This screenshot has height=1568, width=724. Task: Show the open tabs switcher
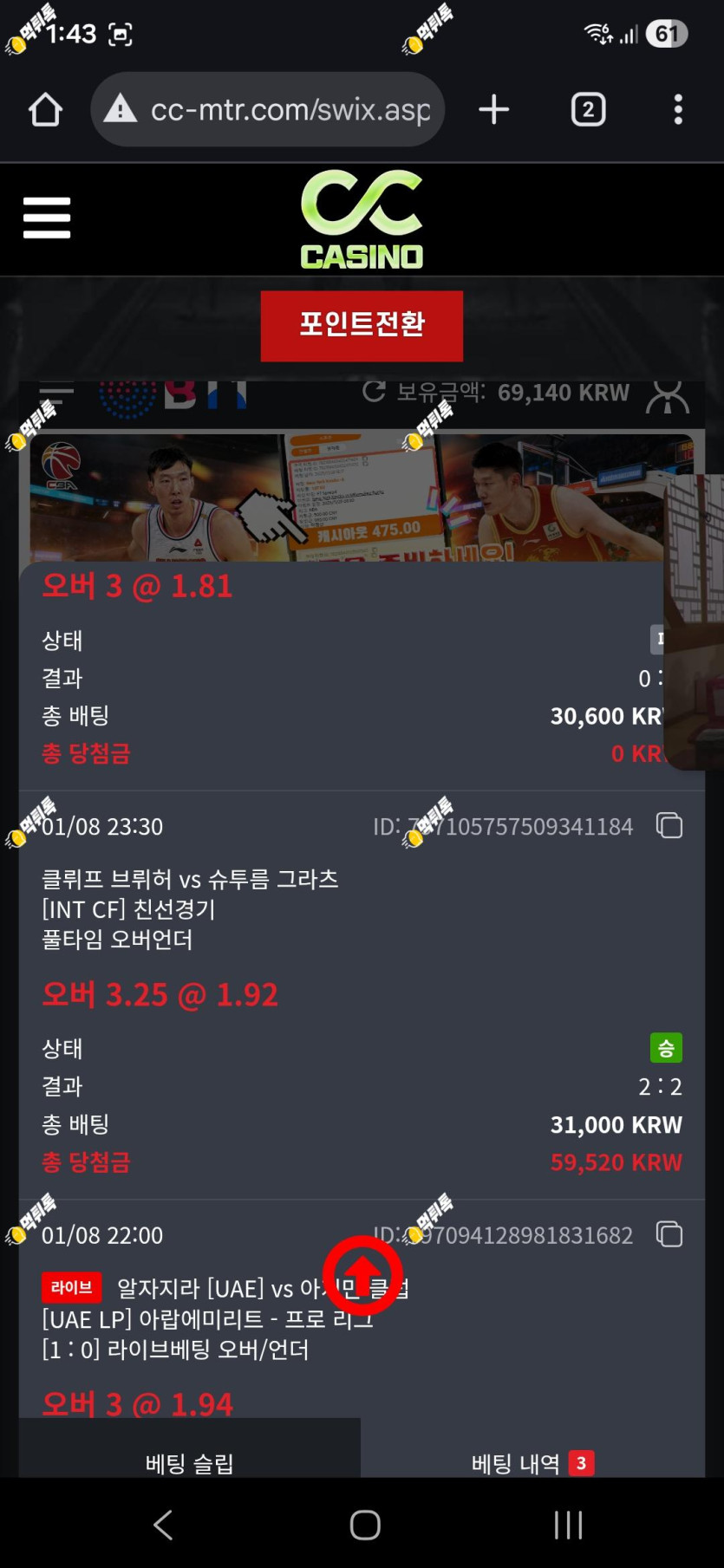[x=588, y=110]
